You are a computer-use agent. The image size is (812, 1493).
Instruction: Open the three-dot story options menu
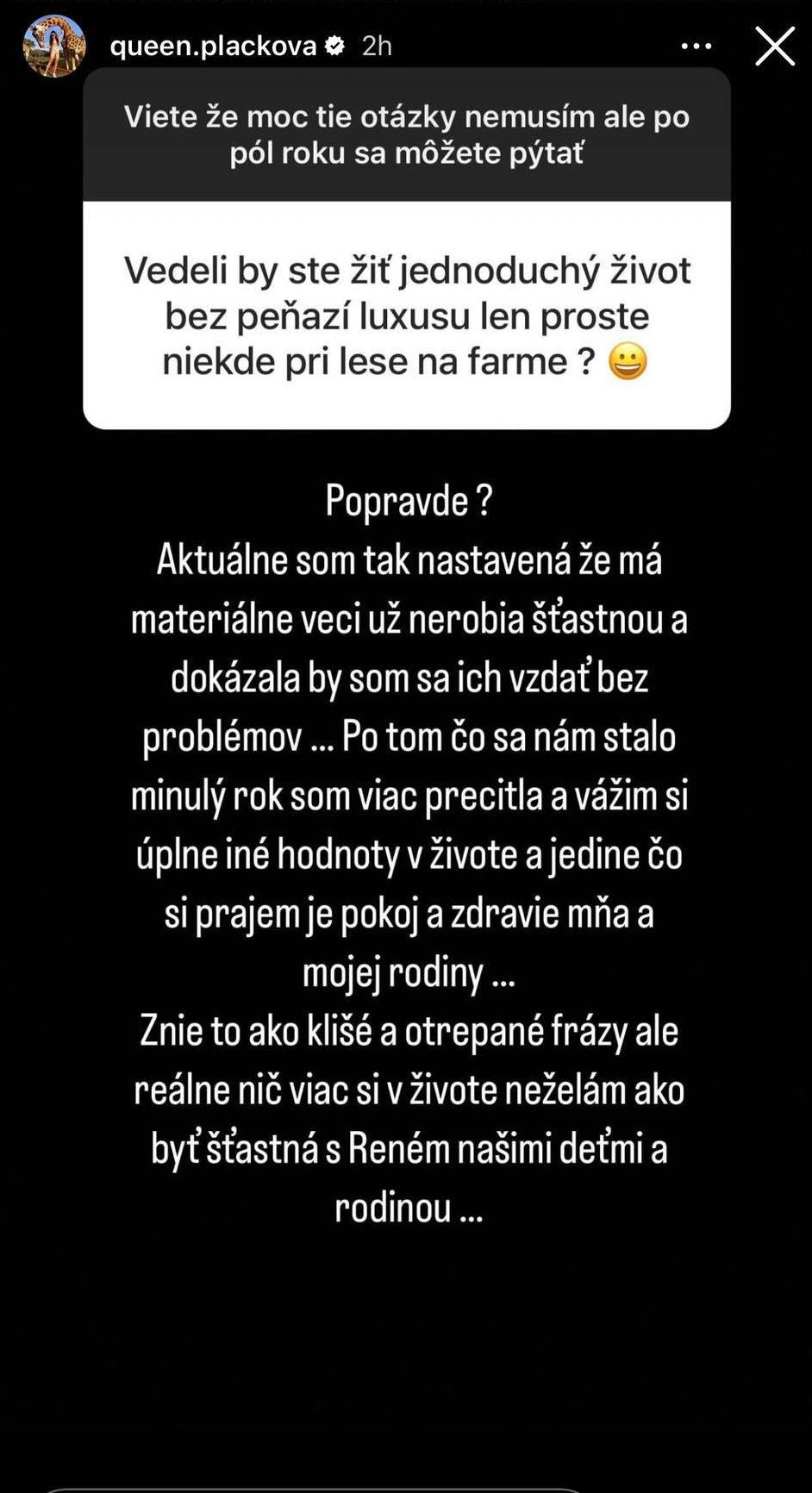pos(696,47)
